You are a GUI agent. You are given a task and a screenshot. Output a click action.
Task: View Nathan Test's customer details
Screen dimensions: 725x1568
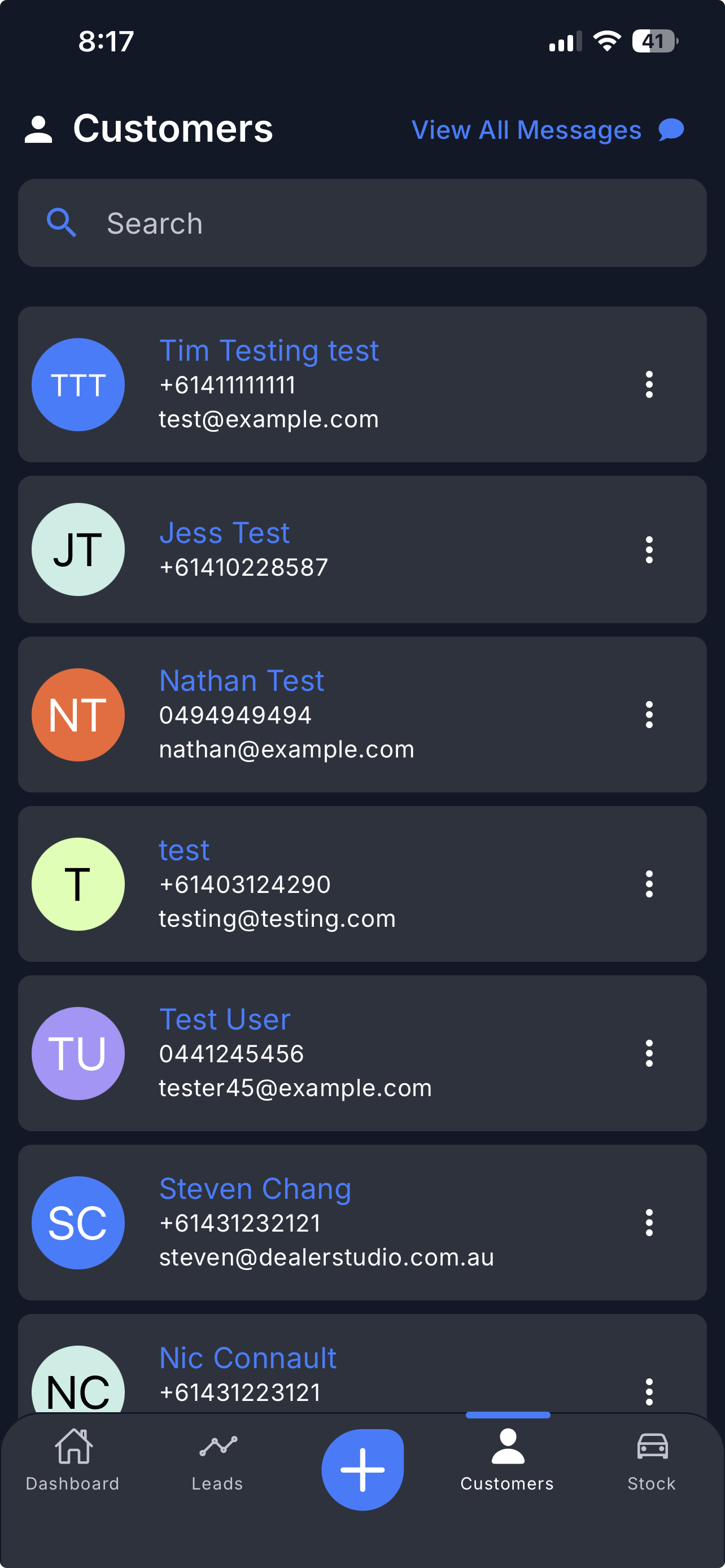[241, 681]
